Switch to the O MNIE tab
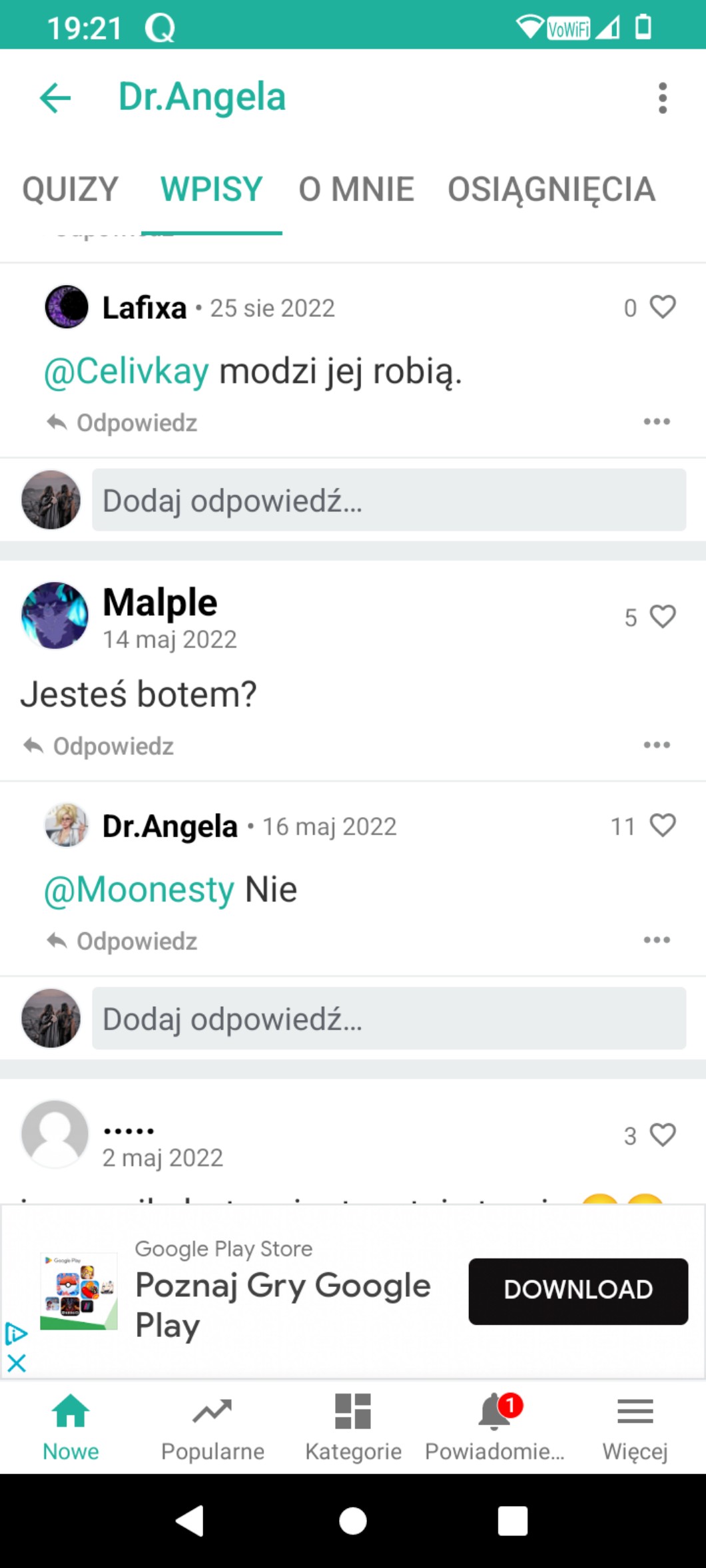 [x=356, y=189]
